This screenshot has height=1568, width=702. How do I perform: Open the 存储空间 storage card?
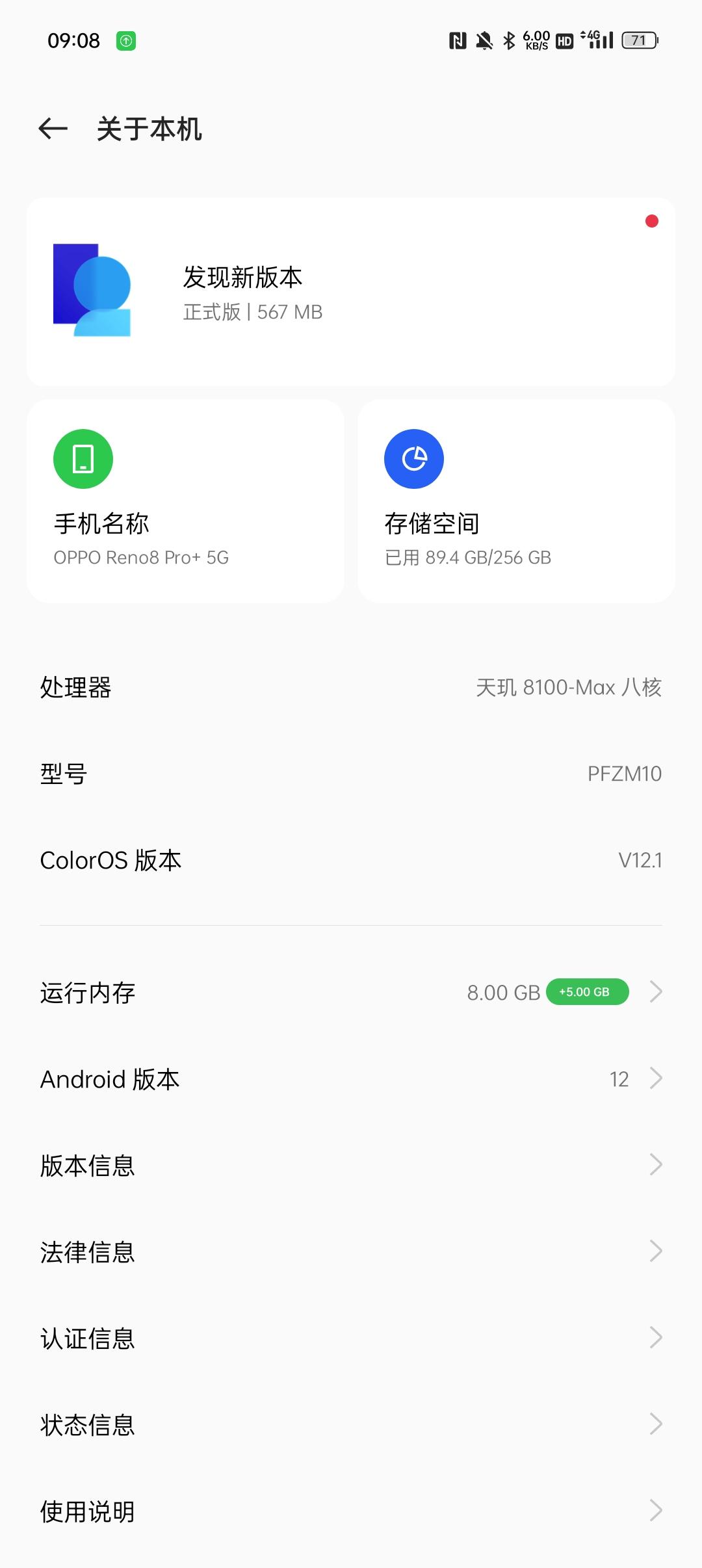pyautogui.click(x=516, y=501)
